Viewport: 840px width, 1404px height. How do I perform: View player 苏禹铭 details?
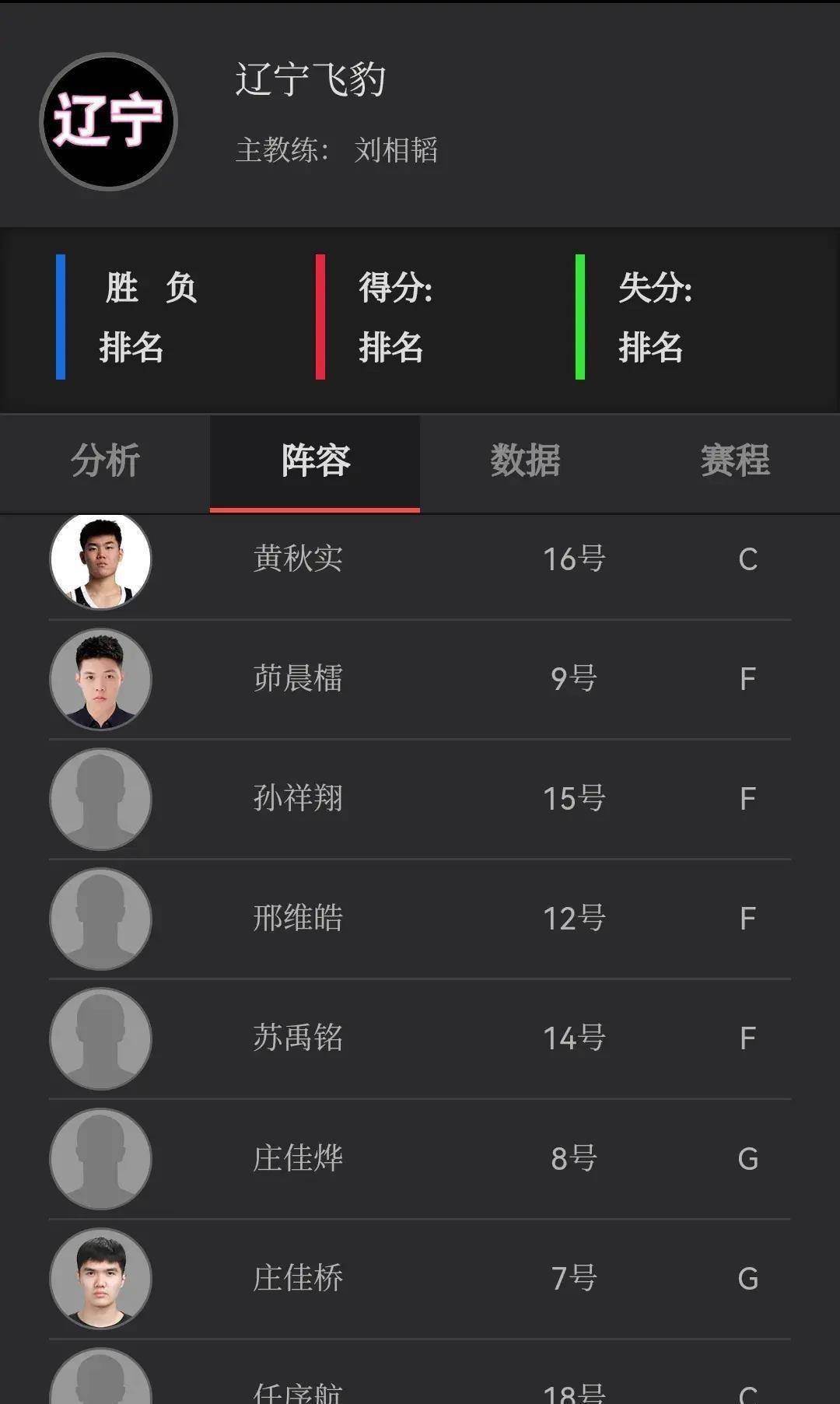420,1038
